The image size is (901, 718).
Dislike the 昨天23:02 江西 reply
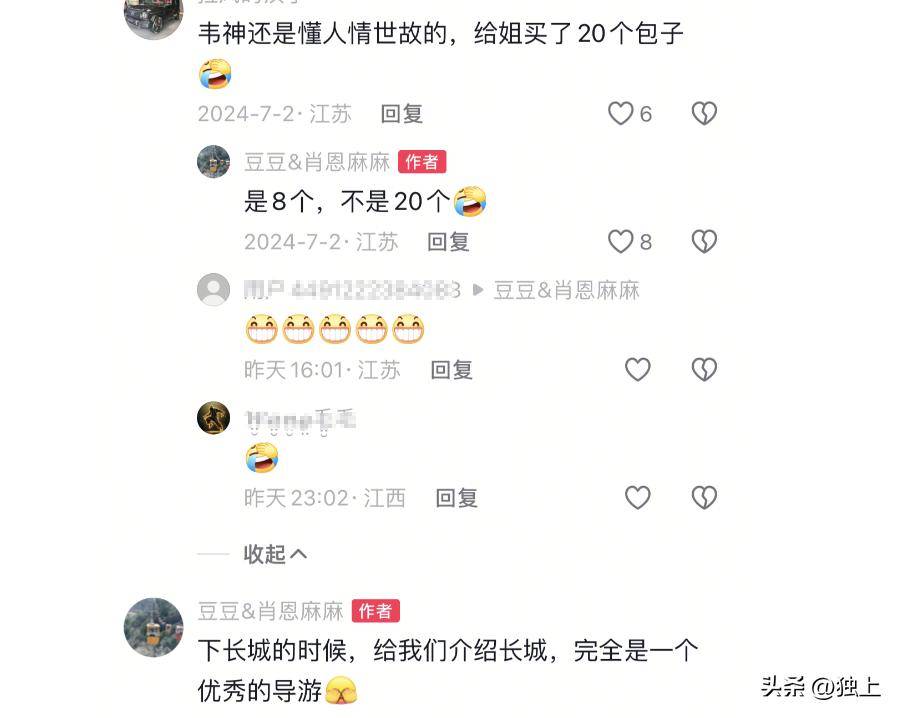coord(704,497)
